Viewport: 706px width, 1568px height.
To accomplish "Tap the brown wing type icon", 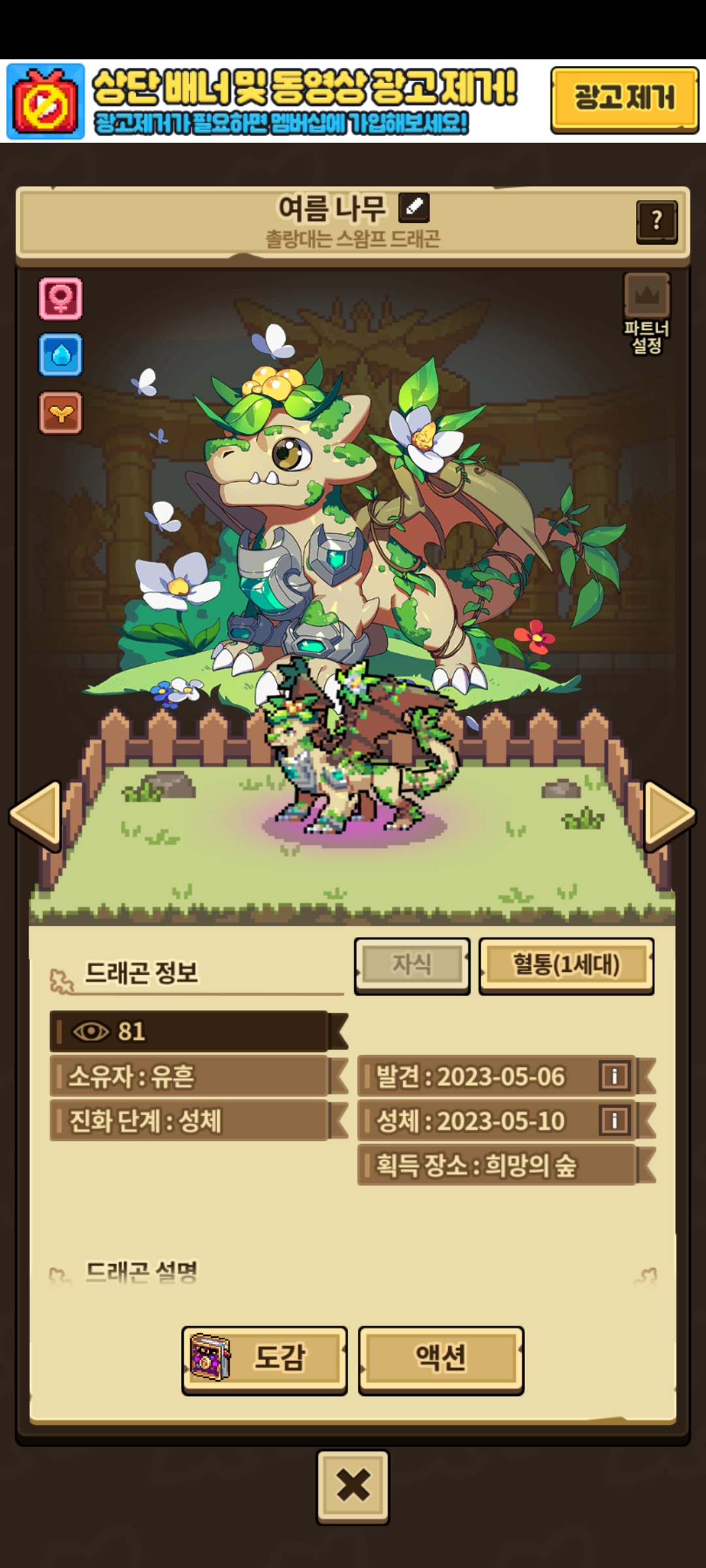I will click(x=61, y=413).
